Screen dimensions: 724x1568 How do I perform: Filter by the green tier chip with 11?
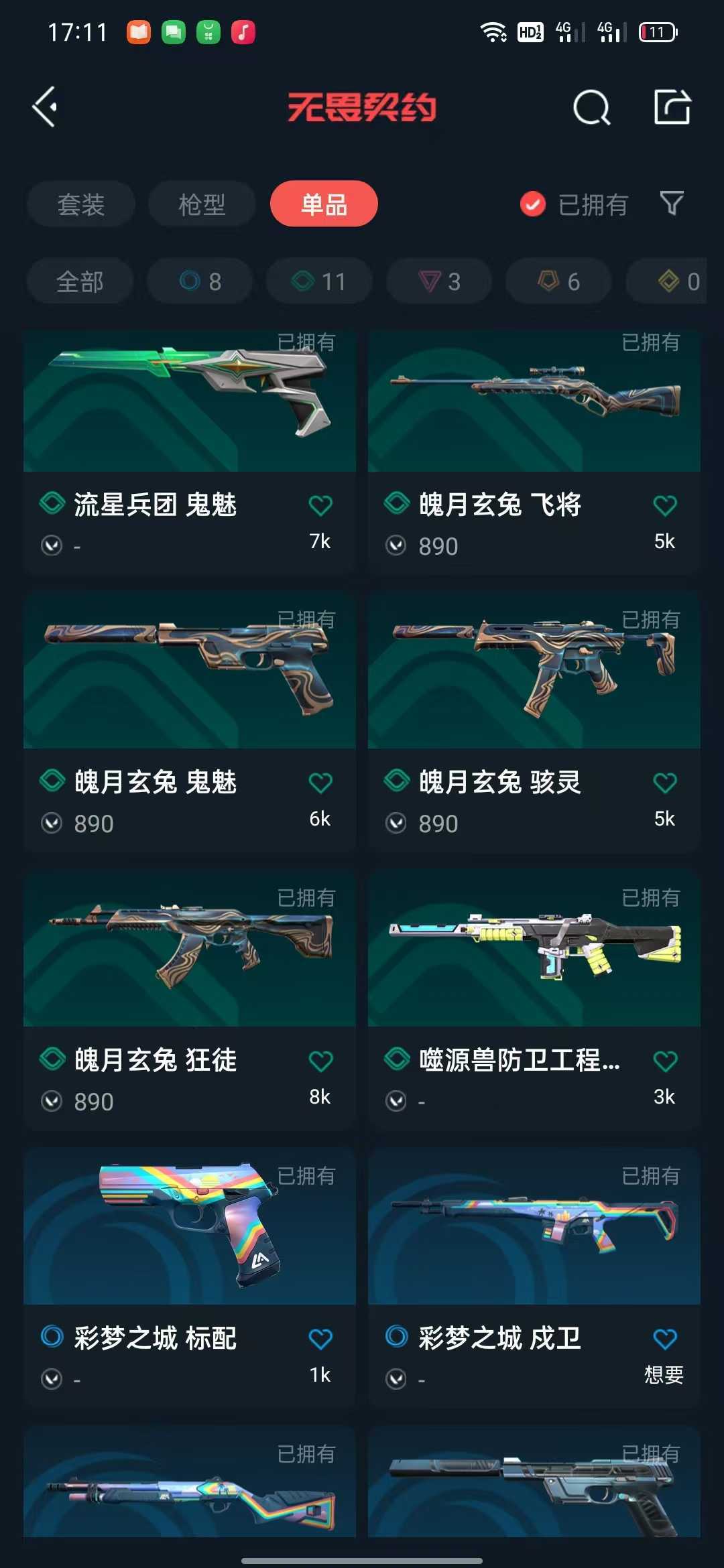pos(319,281)
